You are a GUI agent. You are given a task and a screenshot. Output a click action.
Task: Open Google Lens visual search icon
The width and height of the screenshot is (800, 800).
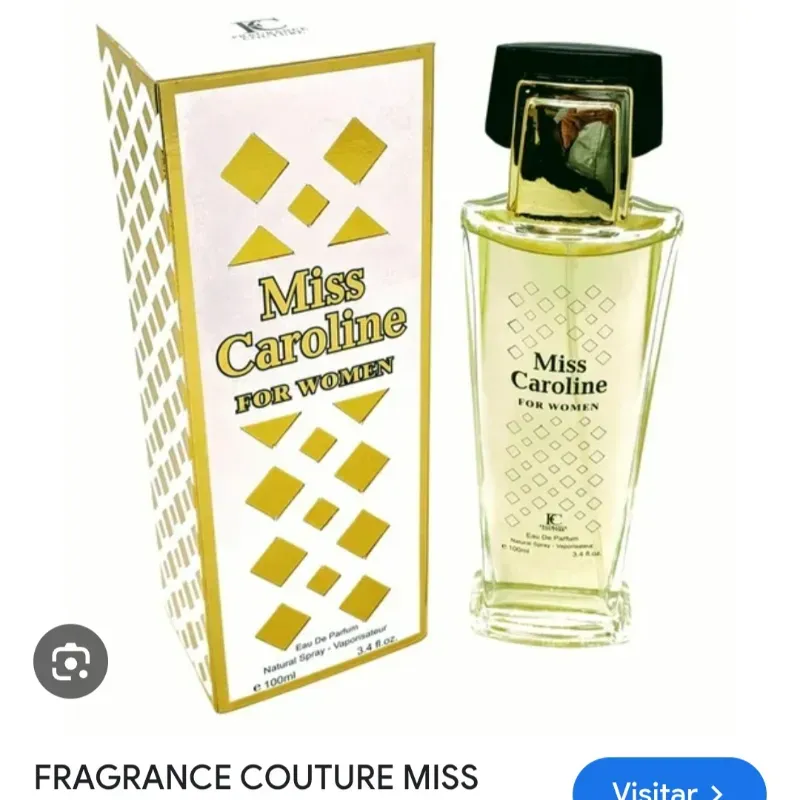point(70,661)
